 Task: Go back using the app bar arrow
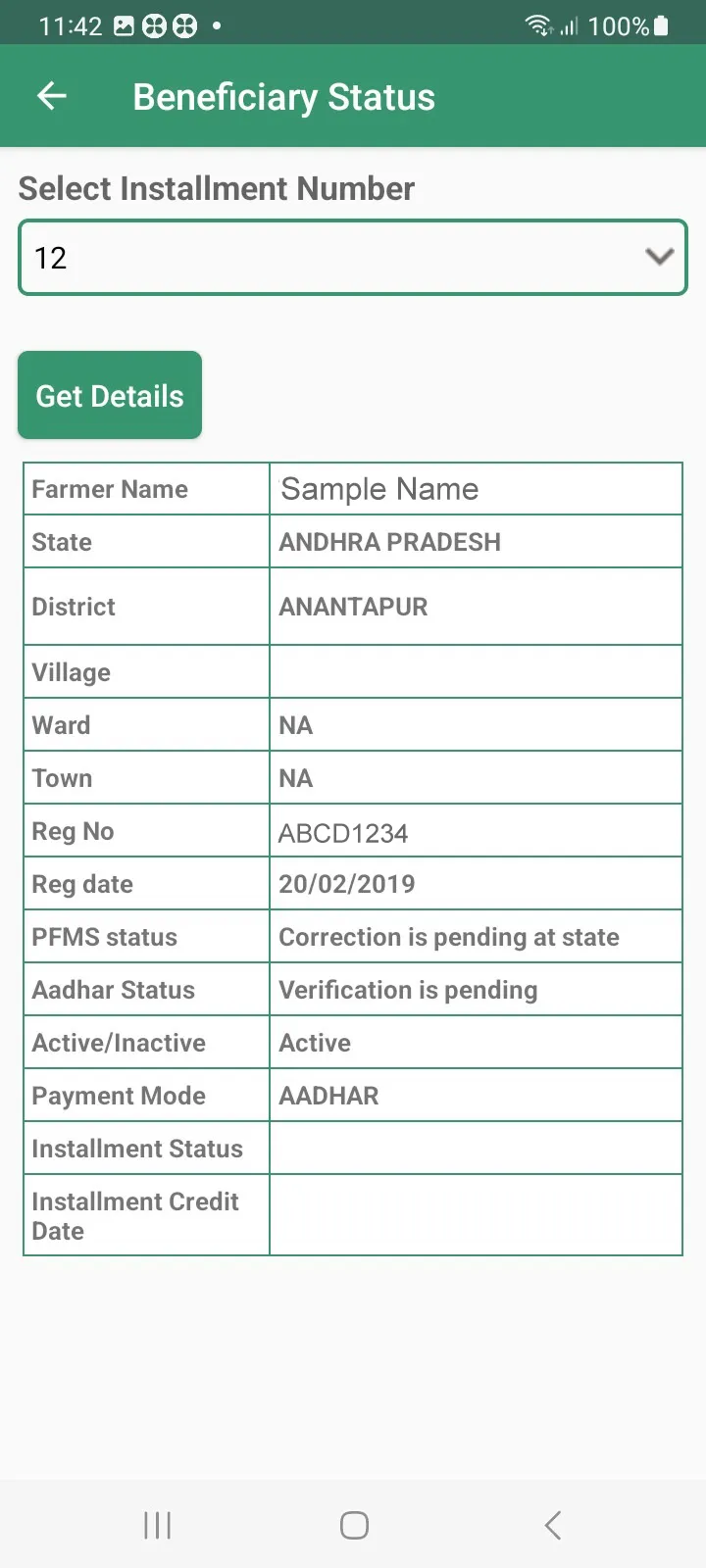pyautogui.click(x=51, y=96)
